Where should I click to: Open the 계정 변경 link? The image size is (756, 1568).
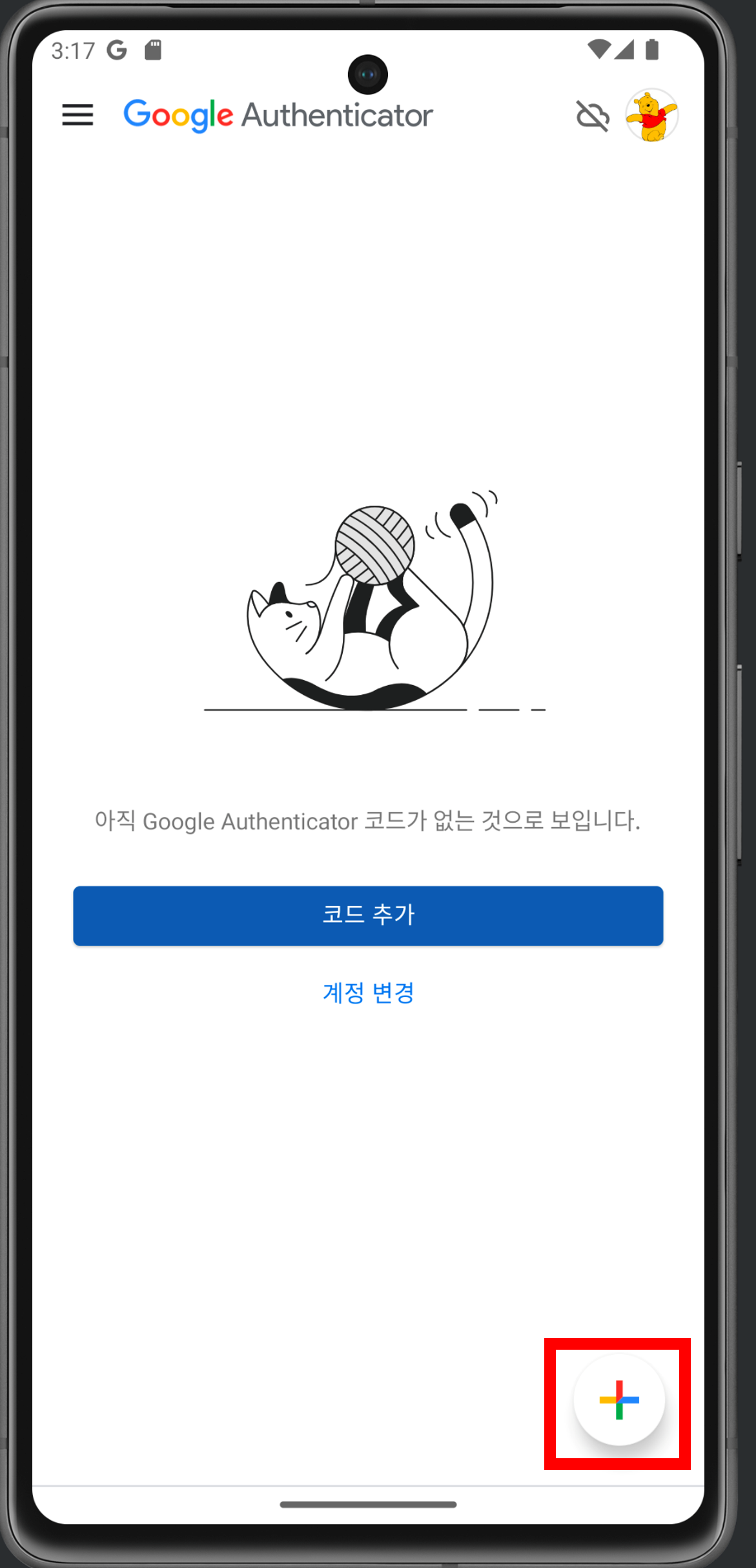coord(368,993)
